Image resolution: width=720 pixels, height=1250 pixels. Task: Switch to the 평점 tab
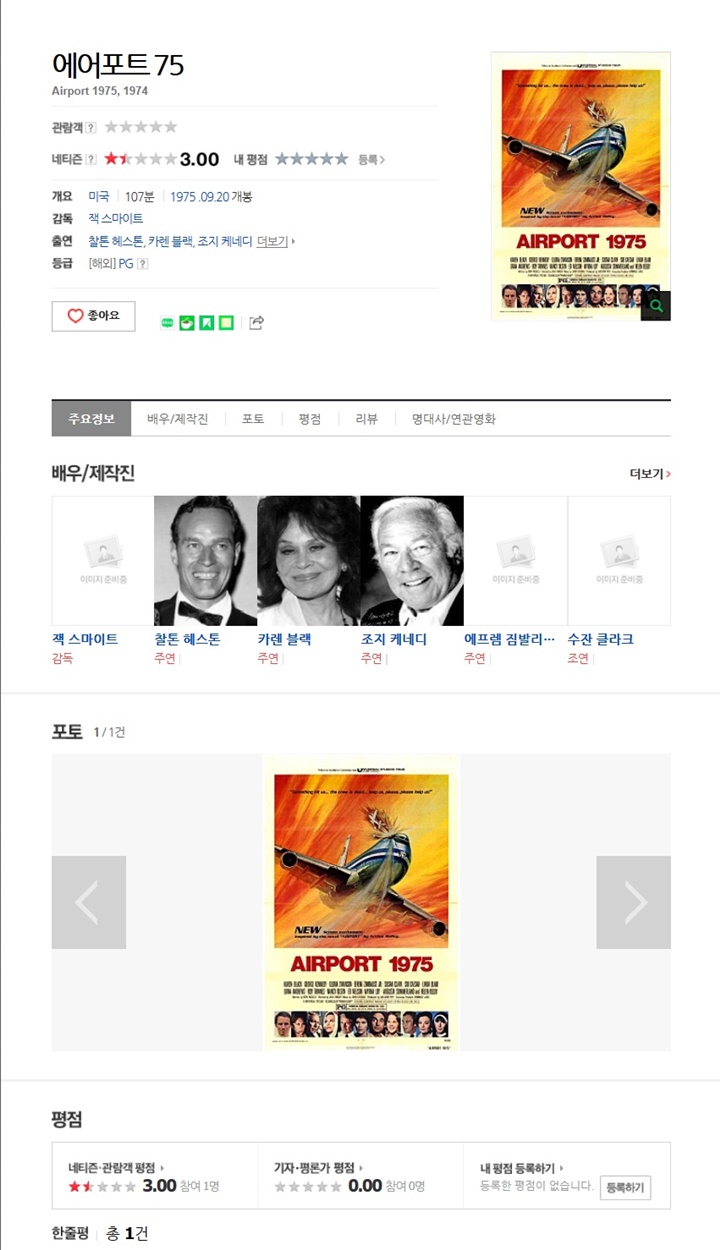(309, 419)
